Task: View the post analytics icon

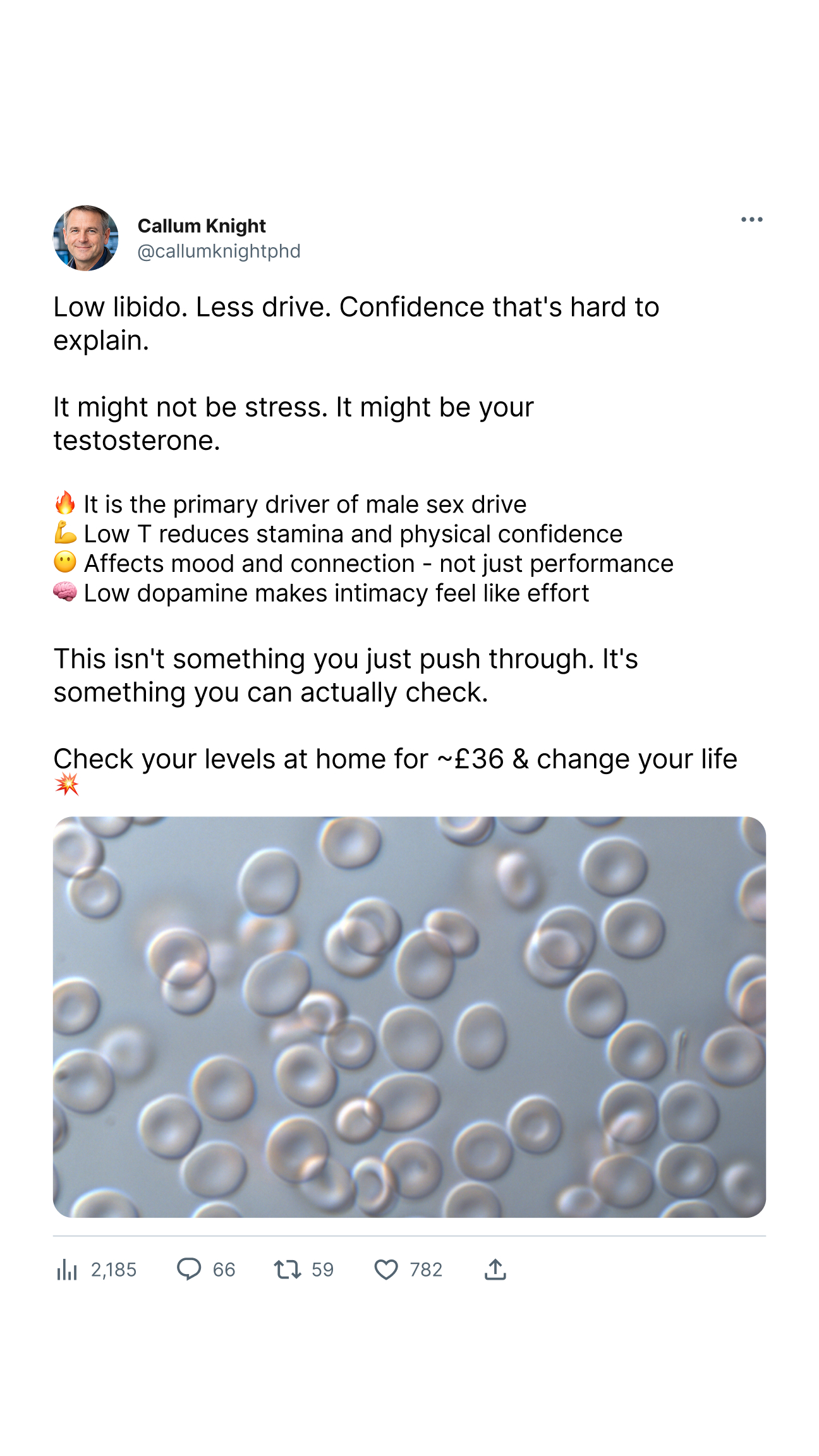Action: [66, 1270]
